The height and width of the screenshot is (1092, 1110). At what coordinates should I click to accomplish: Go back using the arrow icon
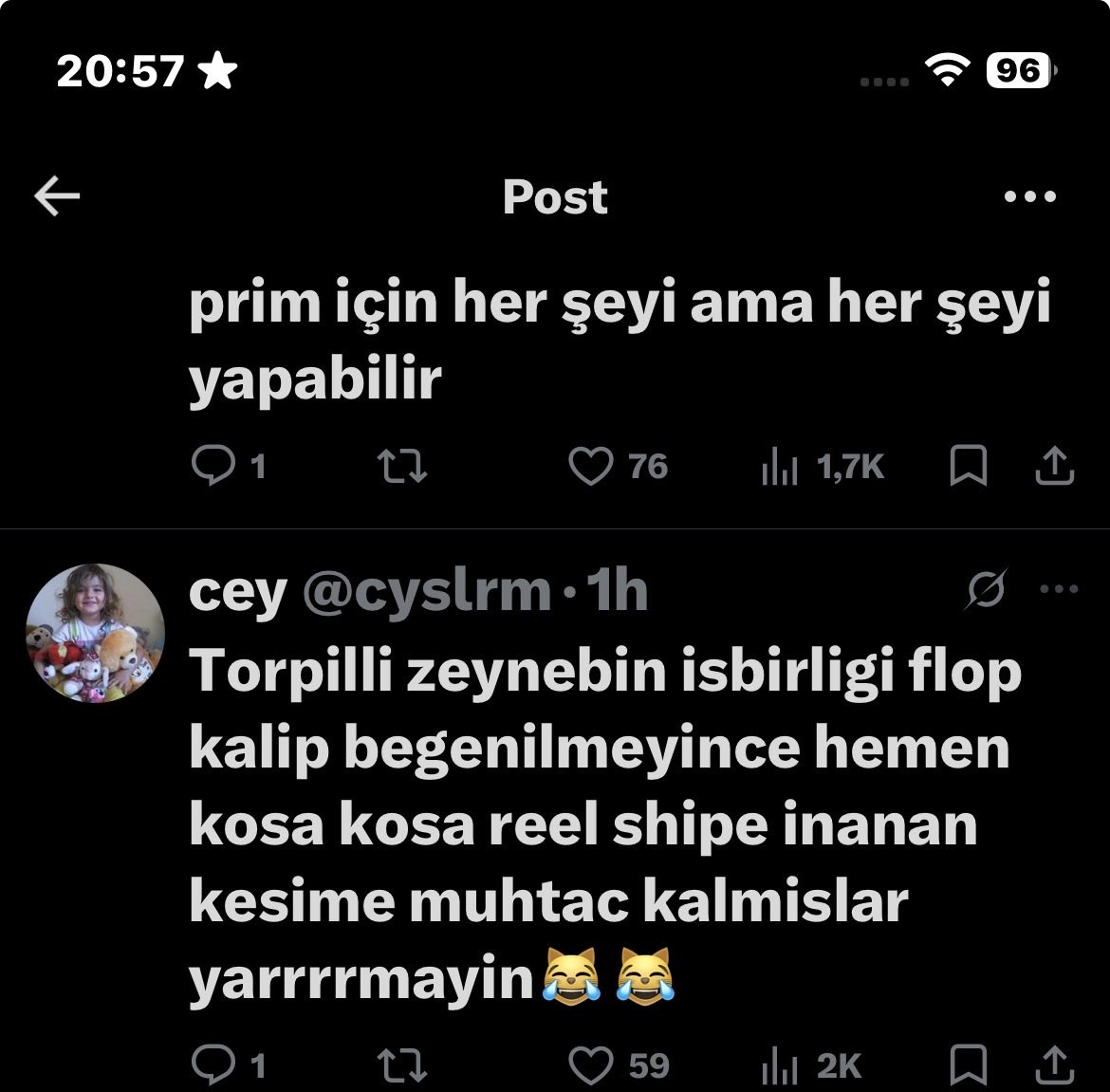(57, 196)
